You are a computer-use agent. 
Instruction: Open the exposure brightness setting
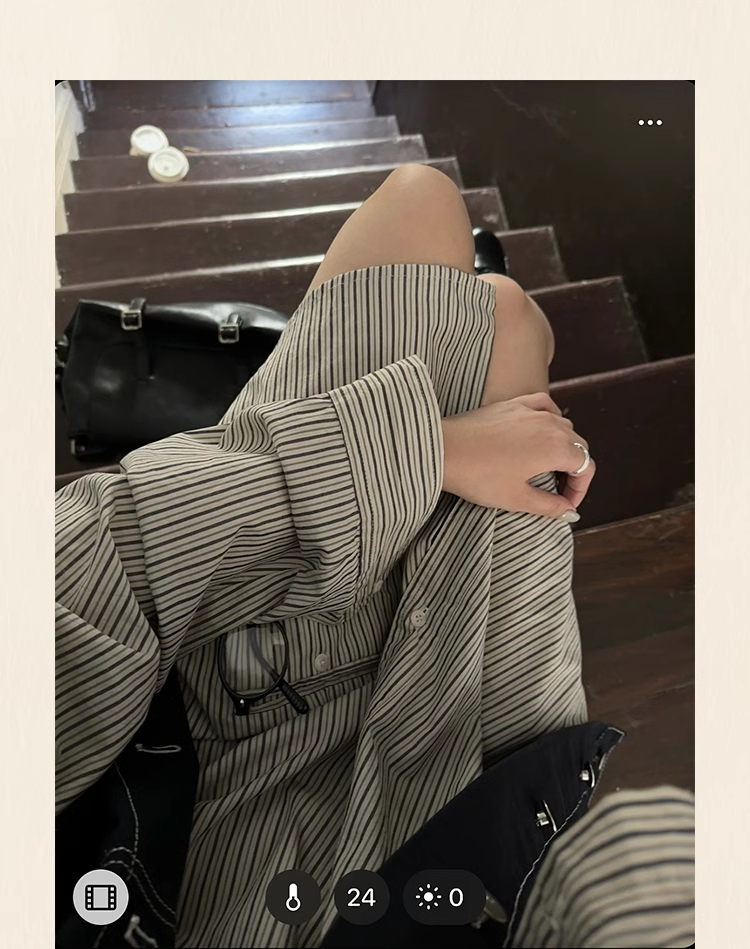click(x=443, y=897)
